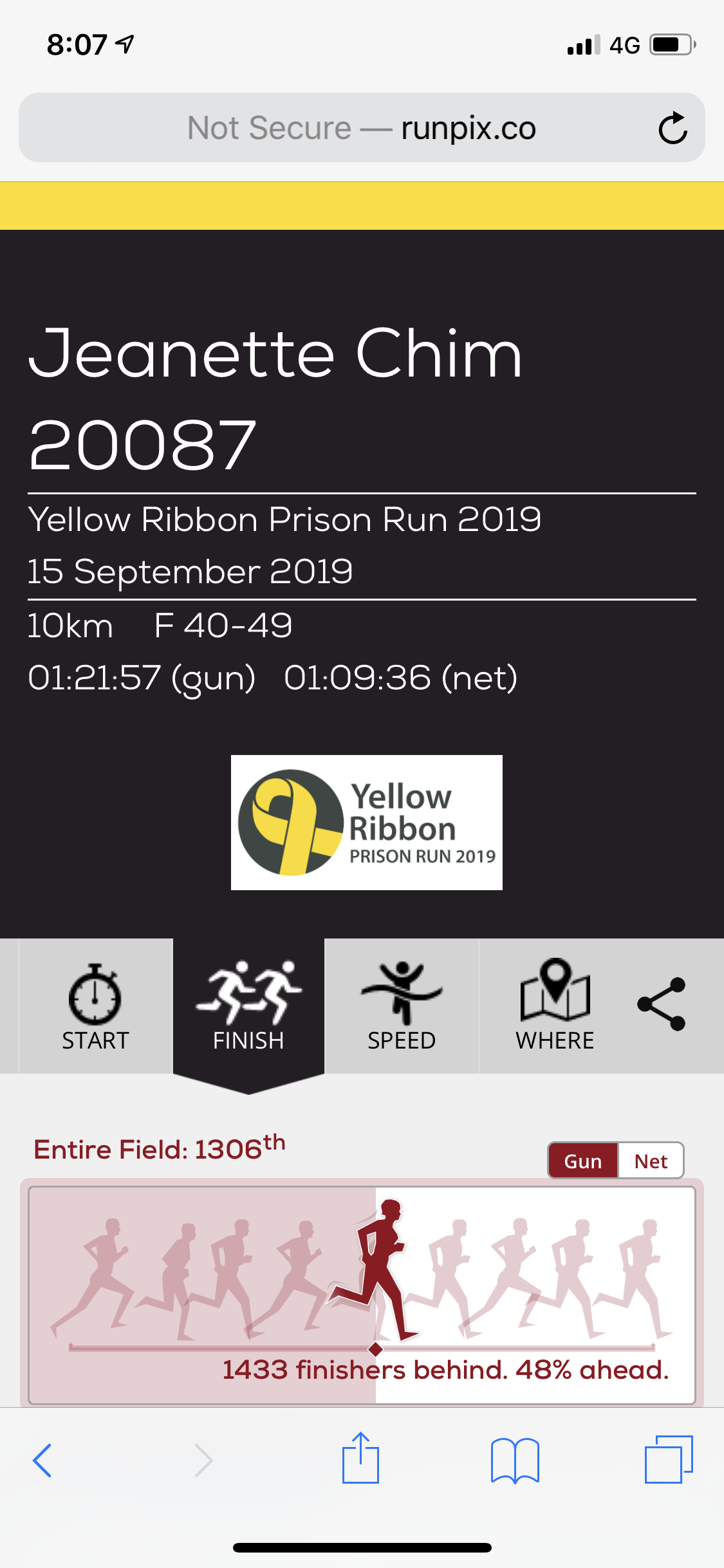Show open Safari tabs
This screenshot has width=724, height=1568.
(x=669, y=1459)
